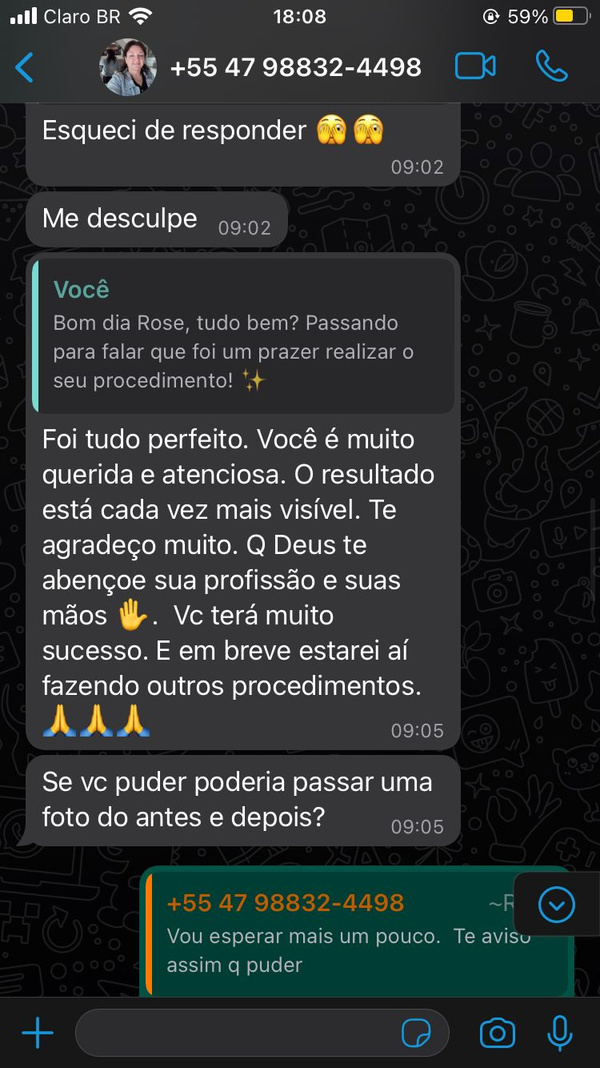
Task: Go back to the chat list
Action: click(25, 67)
